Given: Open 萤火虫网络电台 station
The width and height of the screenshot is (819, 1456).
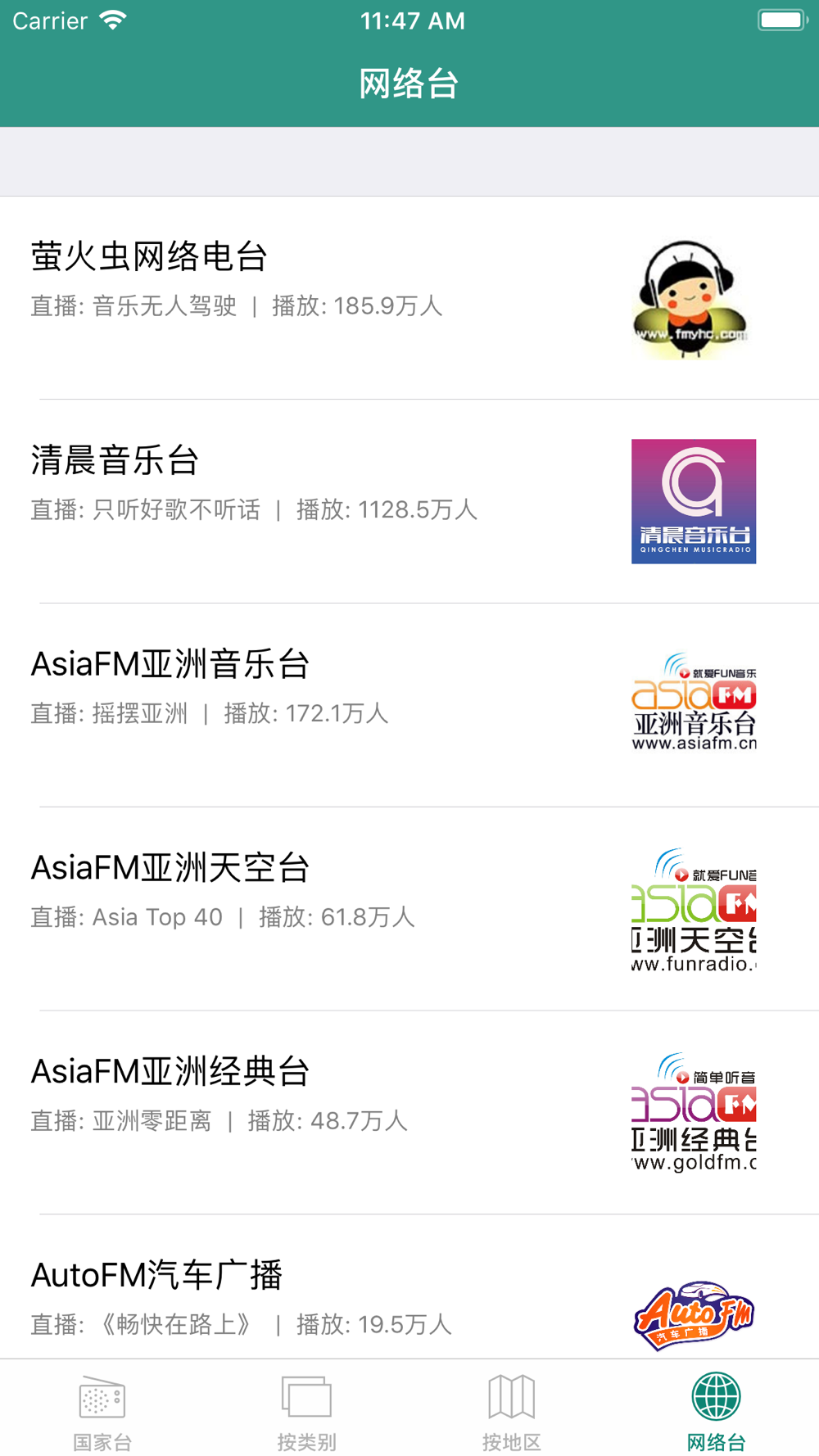Looking at the screenshot, I should [409, 298].
